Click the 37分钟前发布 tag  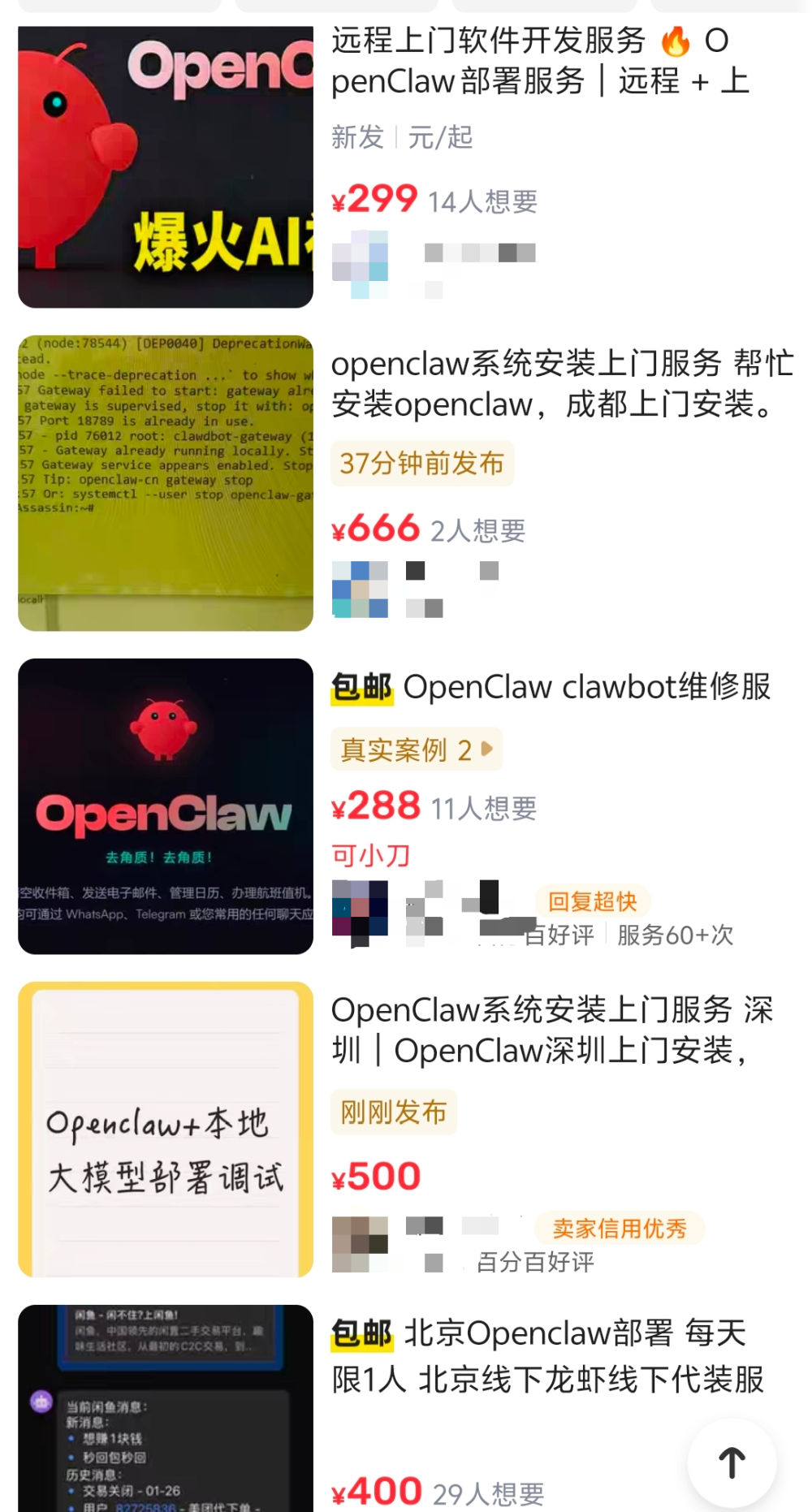[422, 463]
